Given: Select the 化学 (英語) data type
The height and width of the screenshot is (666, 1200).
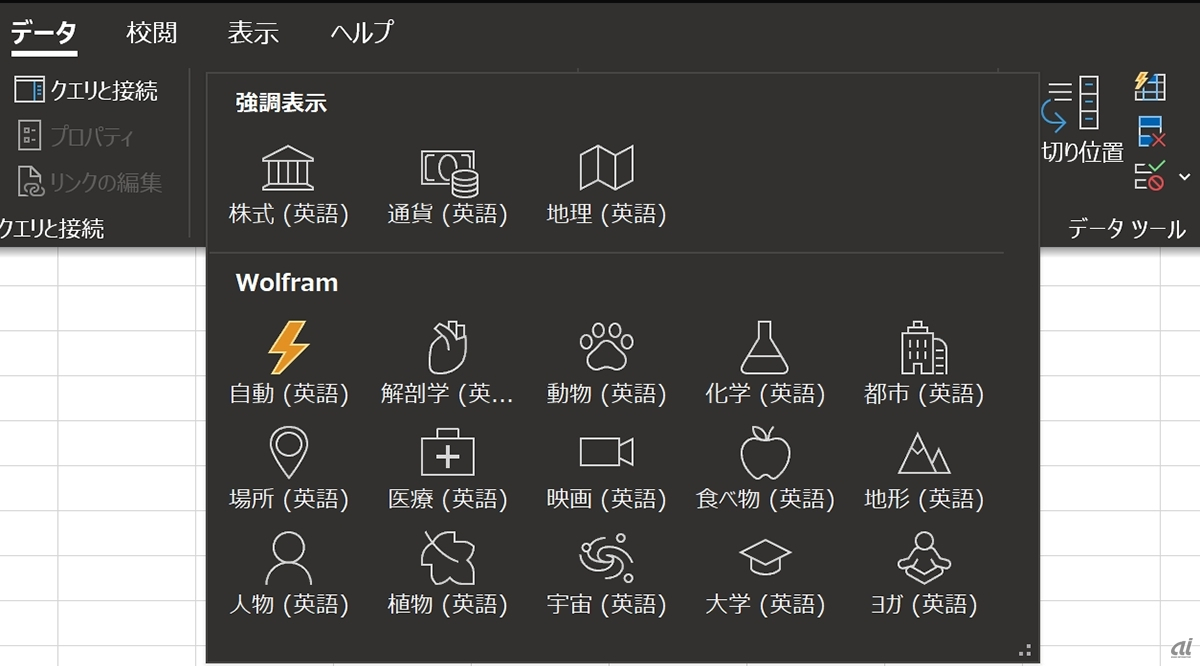Looking at the screenshot, I should (x=765, y=364).
